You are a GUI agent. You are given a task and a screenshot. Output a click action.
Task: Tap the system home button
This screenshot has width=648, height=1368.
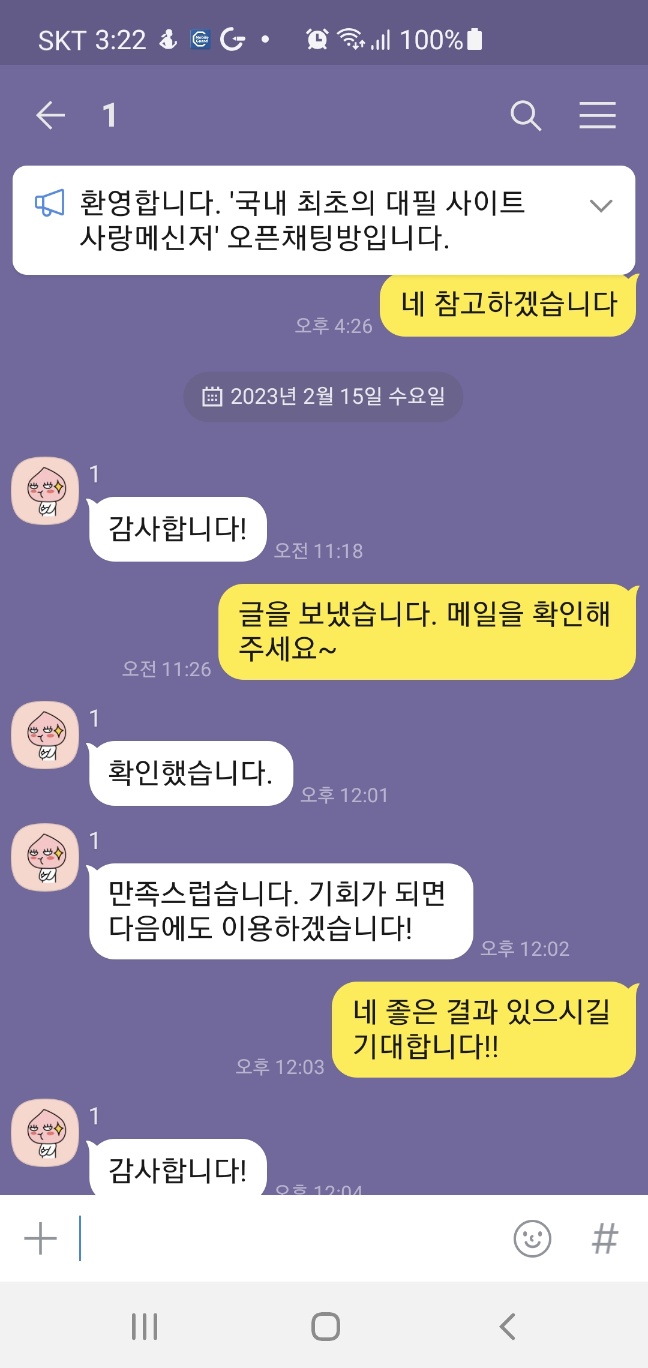[325, 1327]
